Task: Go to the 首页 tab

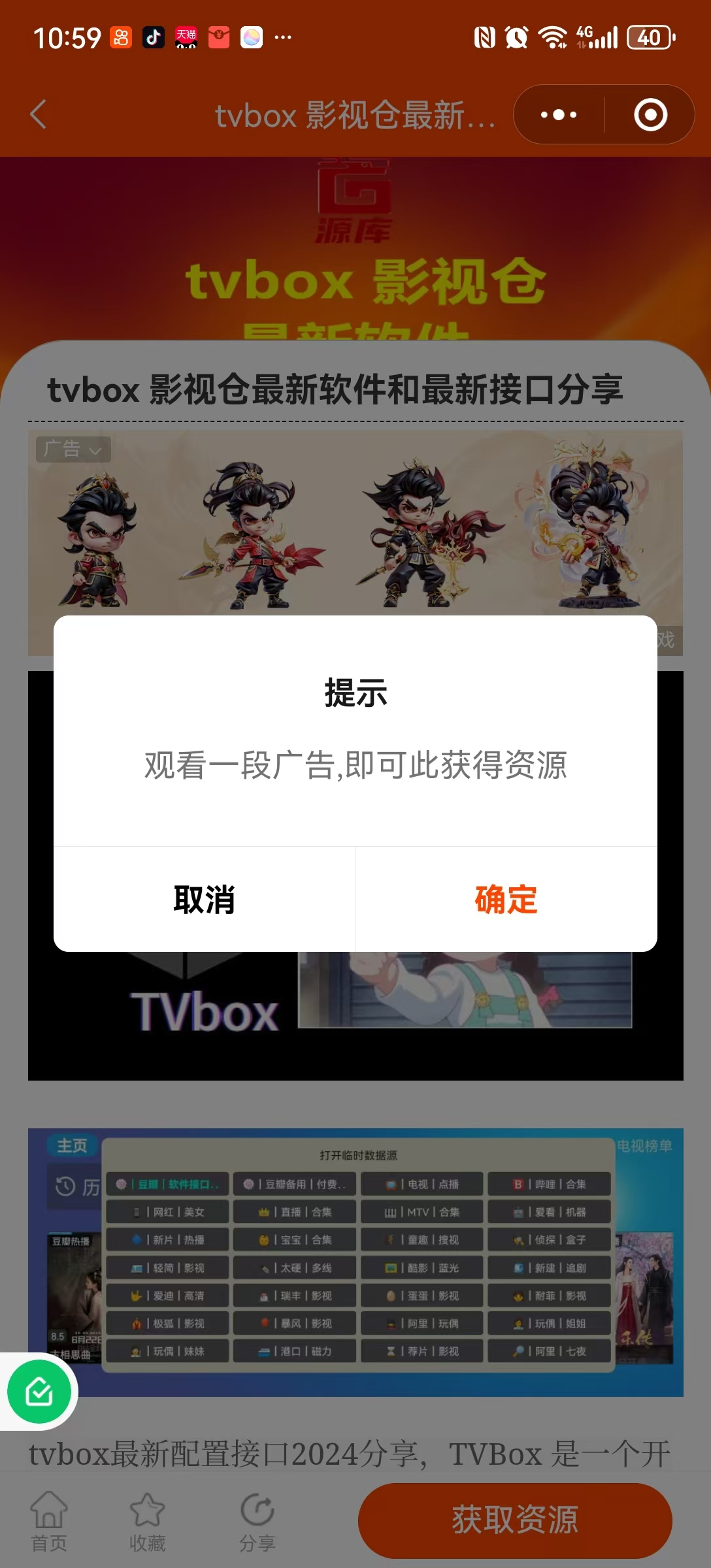Action: (x=49, y=1521)
